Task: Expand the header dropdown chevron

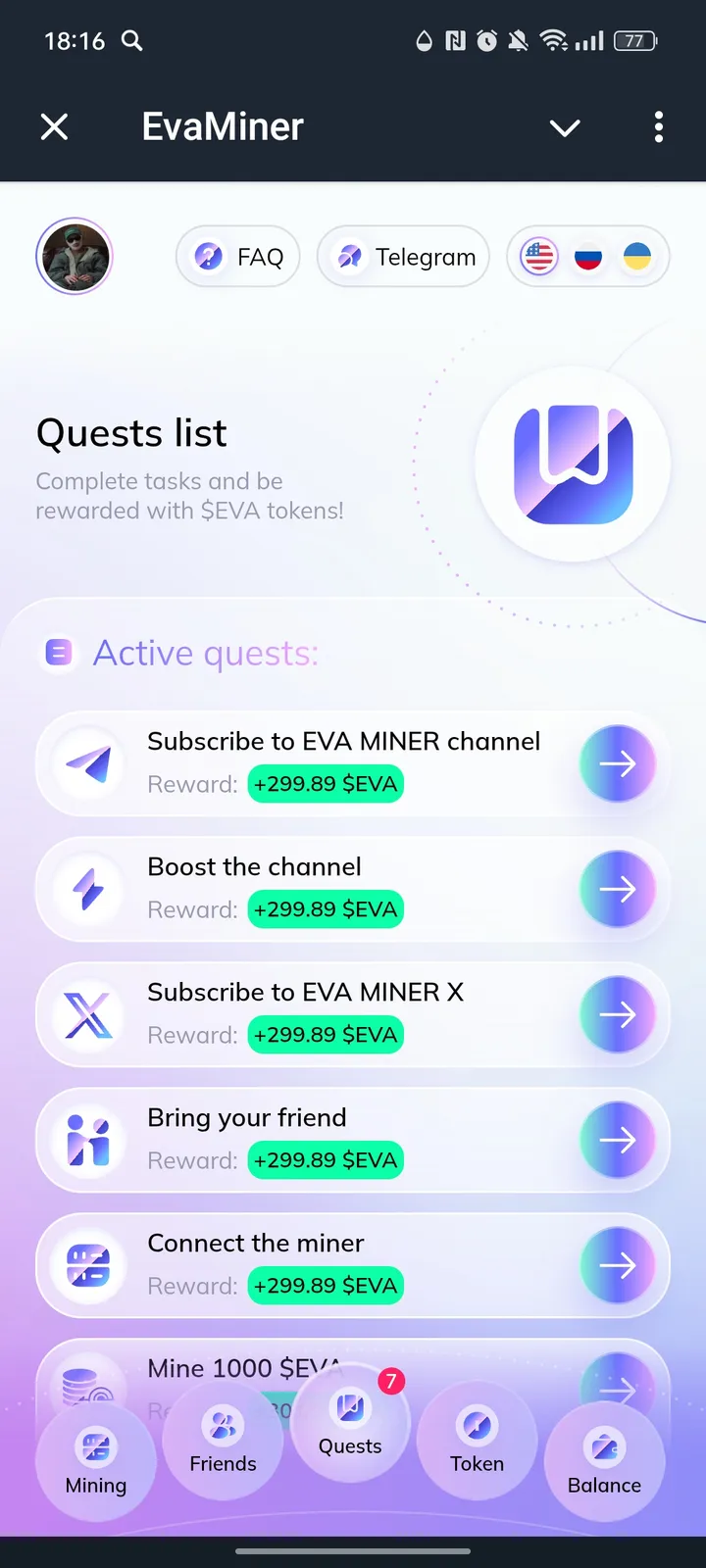Action: click(x=565, y=127)
